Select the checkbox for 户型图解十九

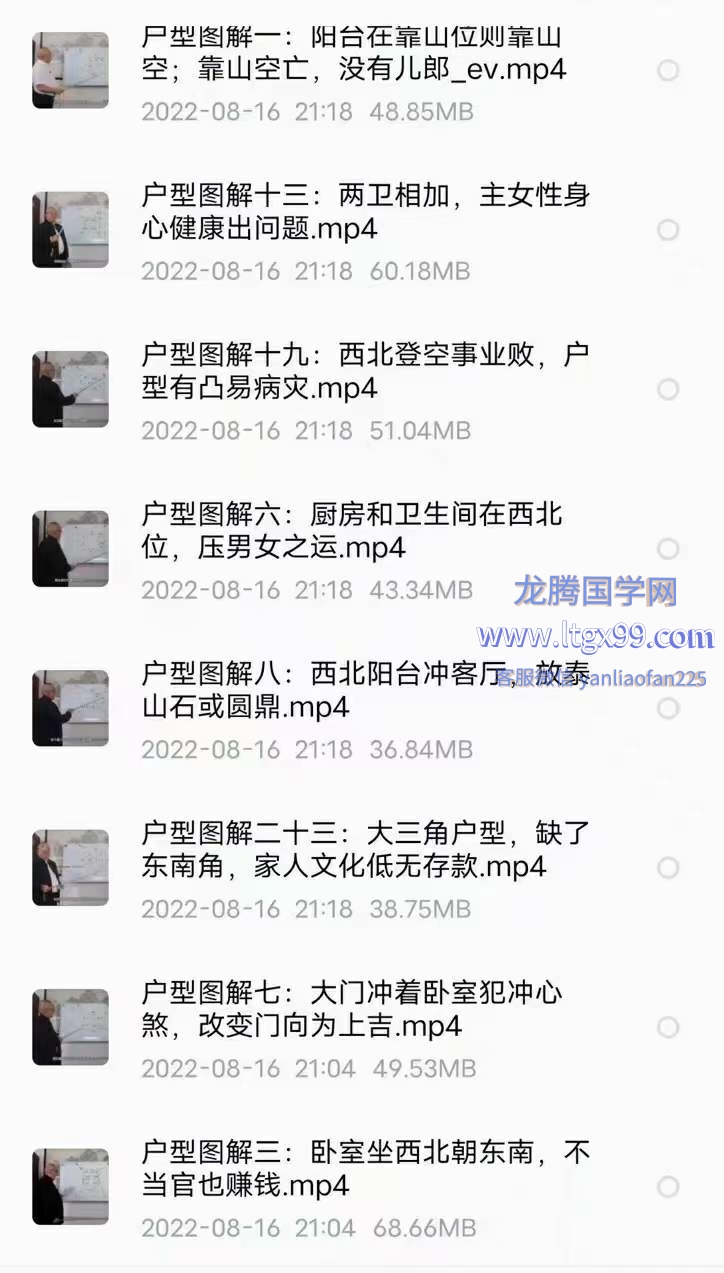[668, 389]
